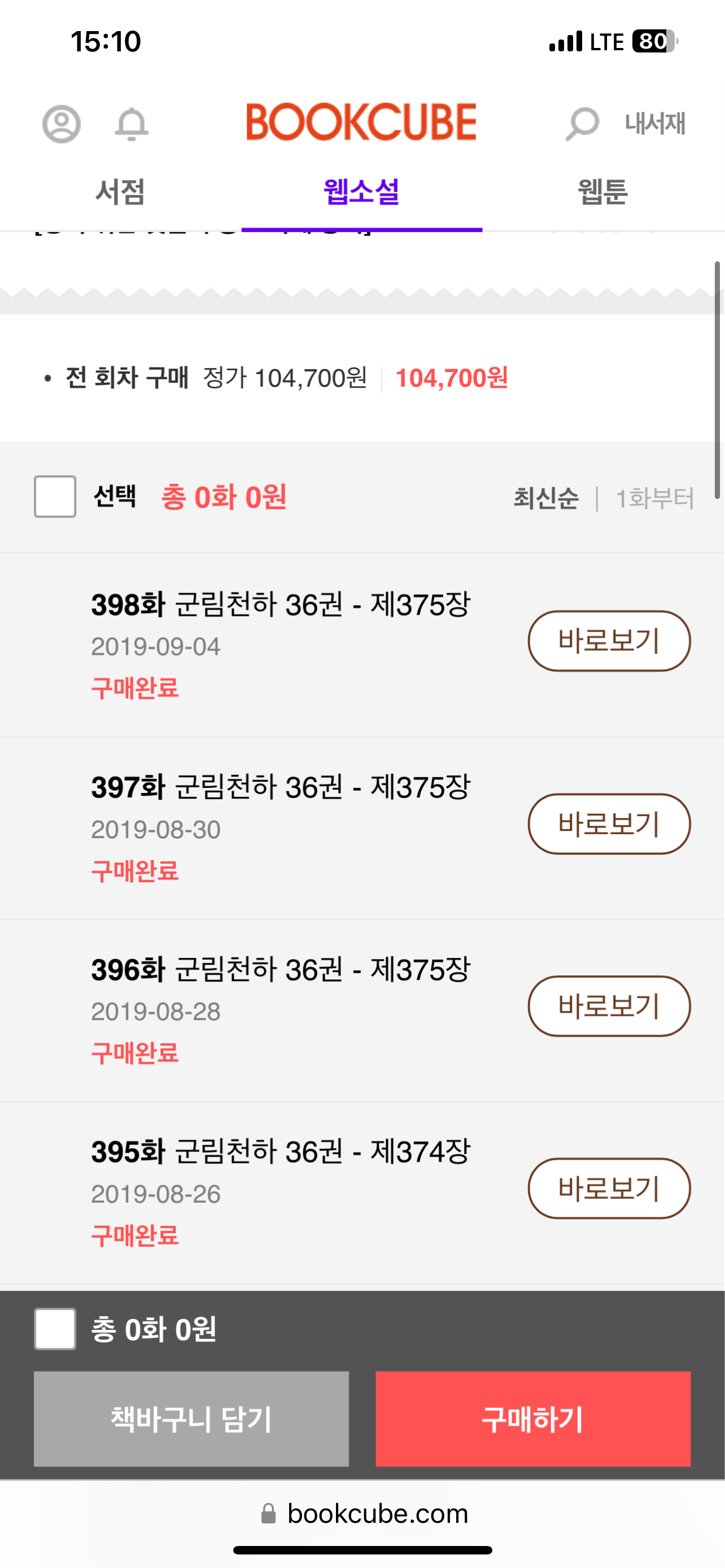Read episode 395화 with 바로보기
The image size is (725, 1568).
(609, 1188)
